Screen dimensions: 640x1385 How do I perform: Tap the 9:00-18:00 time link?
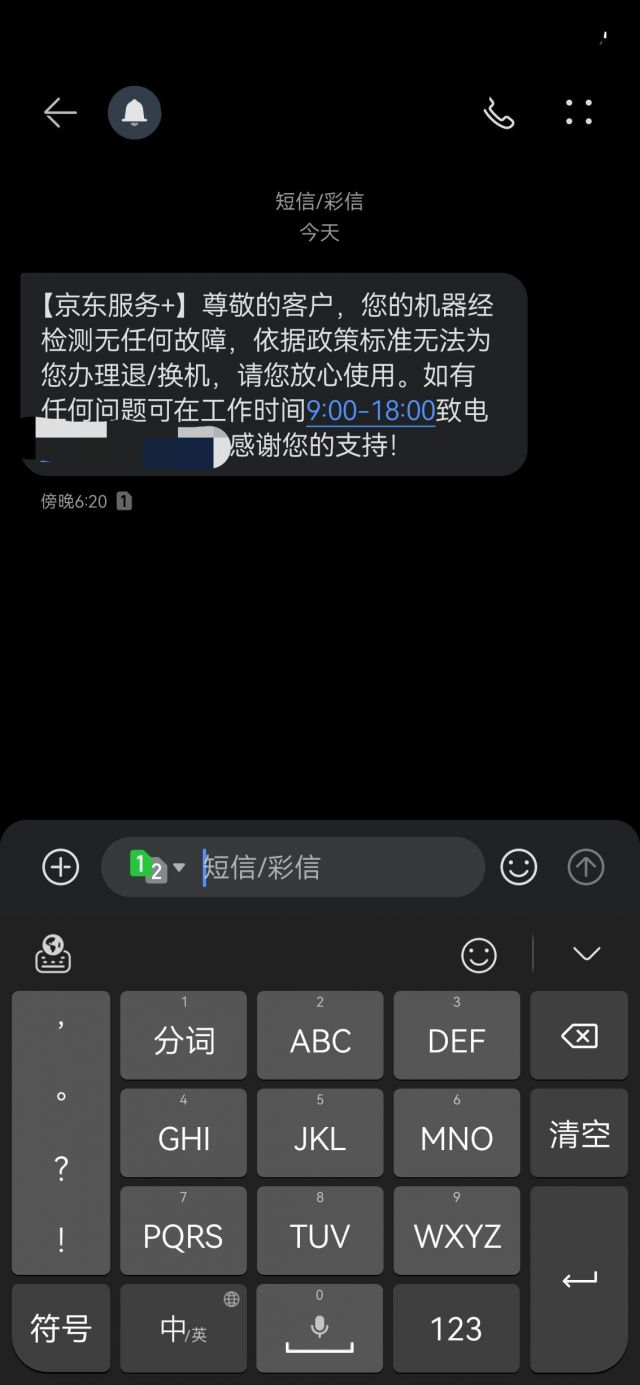(370, 411)
